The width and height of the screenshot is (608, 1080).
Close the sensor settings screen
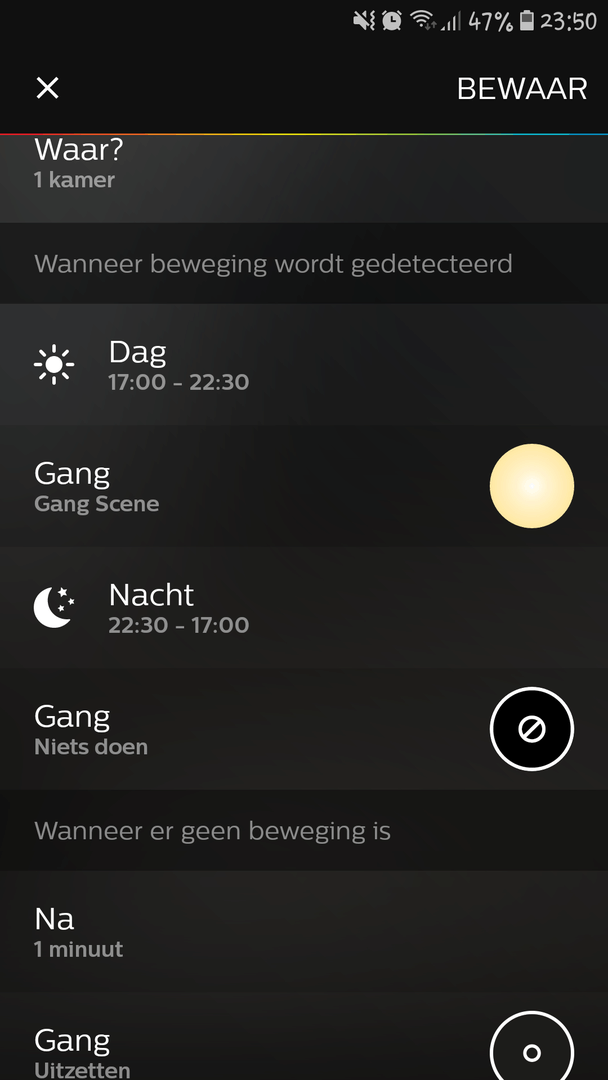point(47,88)
